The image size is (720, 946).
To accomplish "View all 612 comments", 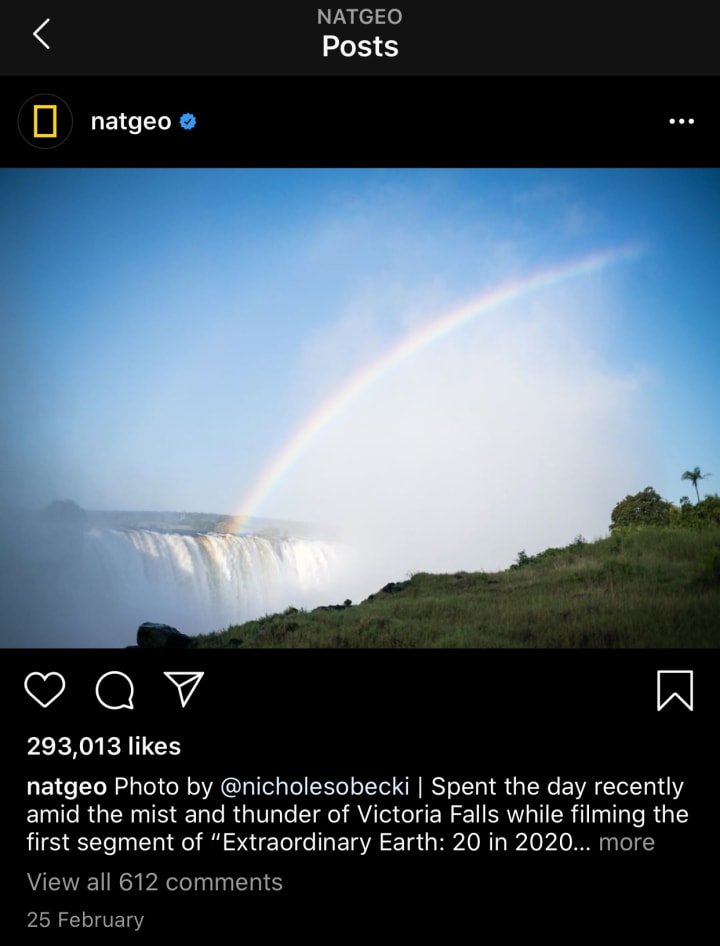I will point(155,882).
